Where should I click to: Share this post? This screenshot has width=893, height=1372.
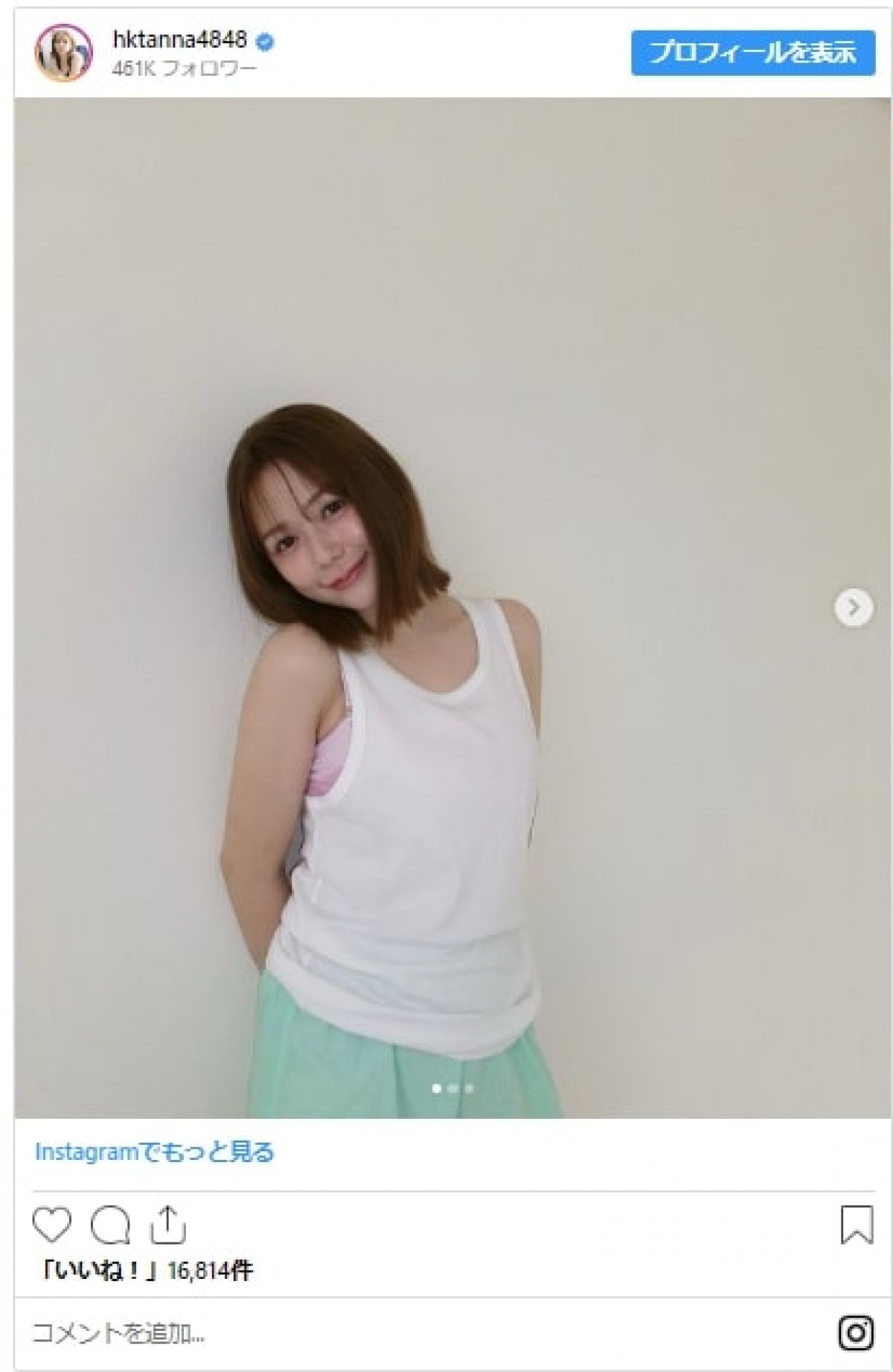(x=168, y=1225)
